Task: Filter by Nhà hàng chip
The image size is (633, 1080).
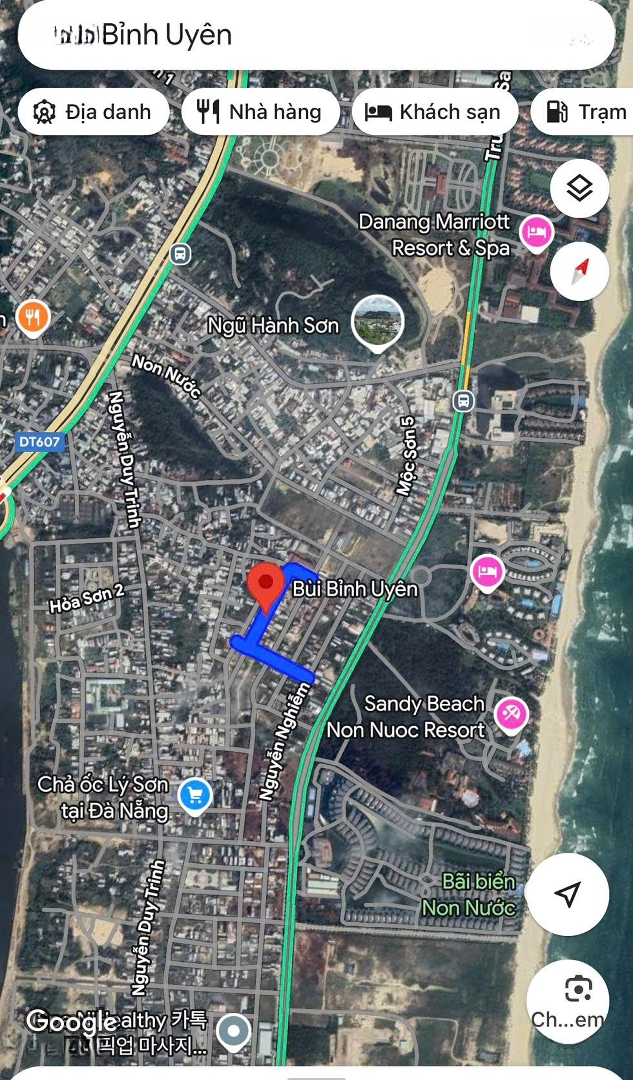Action: click(260, 112)
